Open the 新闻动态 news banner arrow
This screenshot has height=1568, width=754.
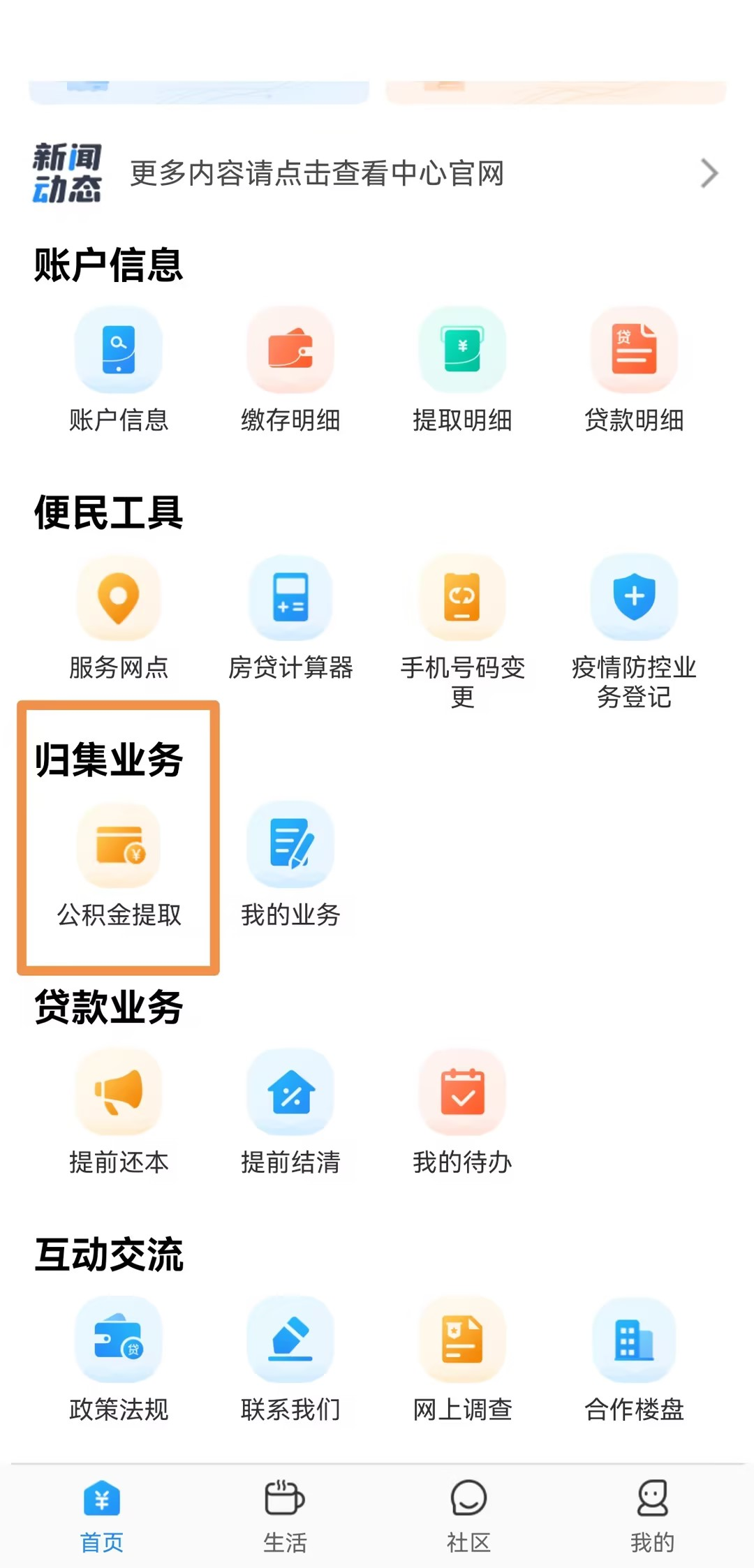tap(709, 173)
